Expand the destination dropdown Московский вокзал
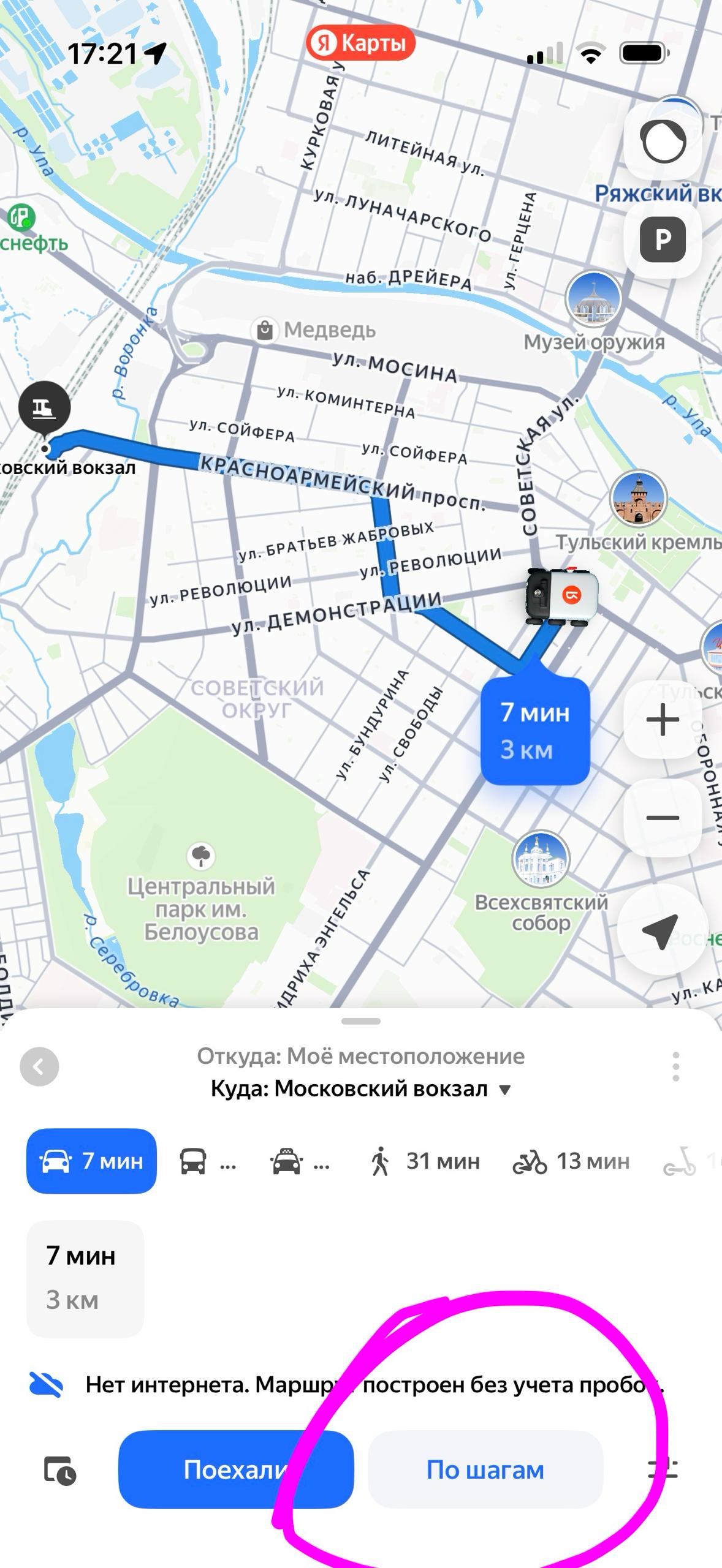 click(x=505, y=1090)
